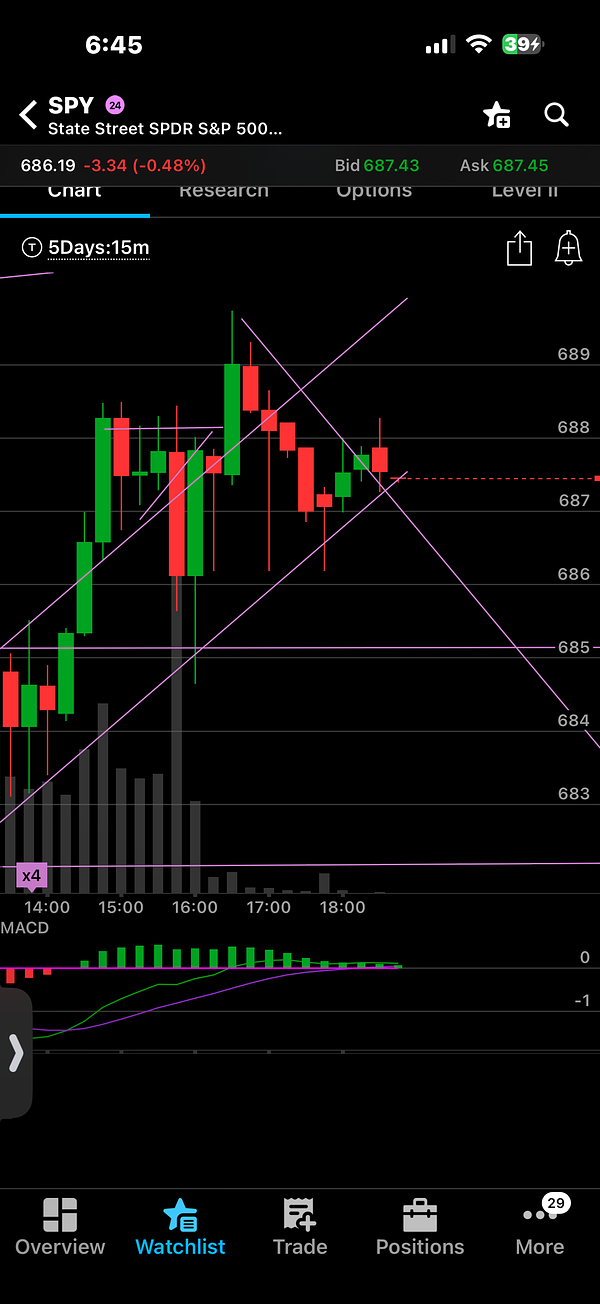Open the More menu
This screenshot has height=1304, width=600.
point(540,1228)
